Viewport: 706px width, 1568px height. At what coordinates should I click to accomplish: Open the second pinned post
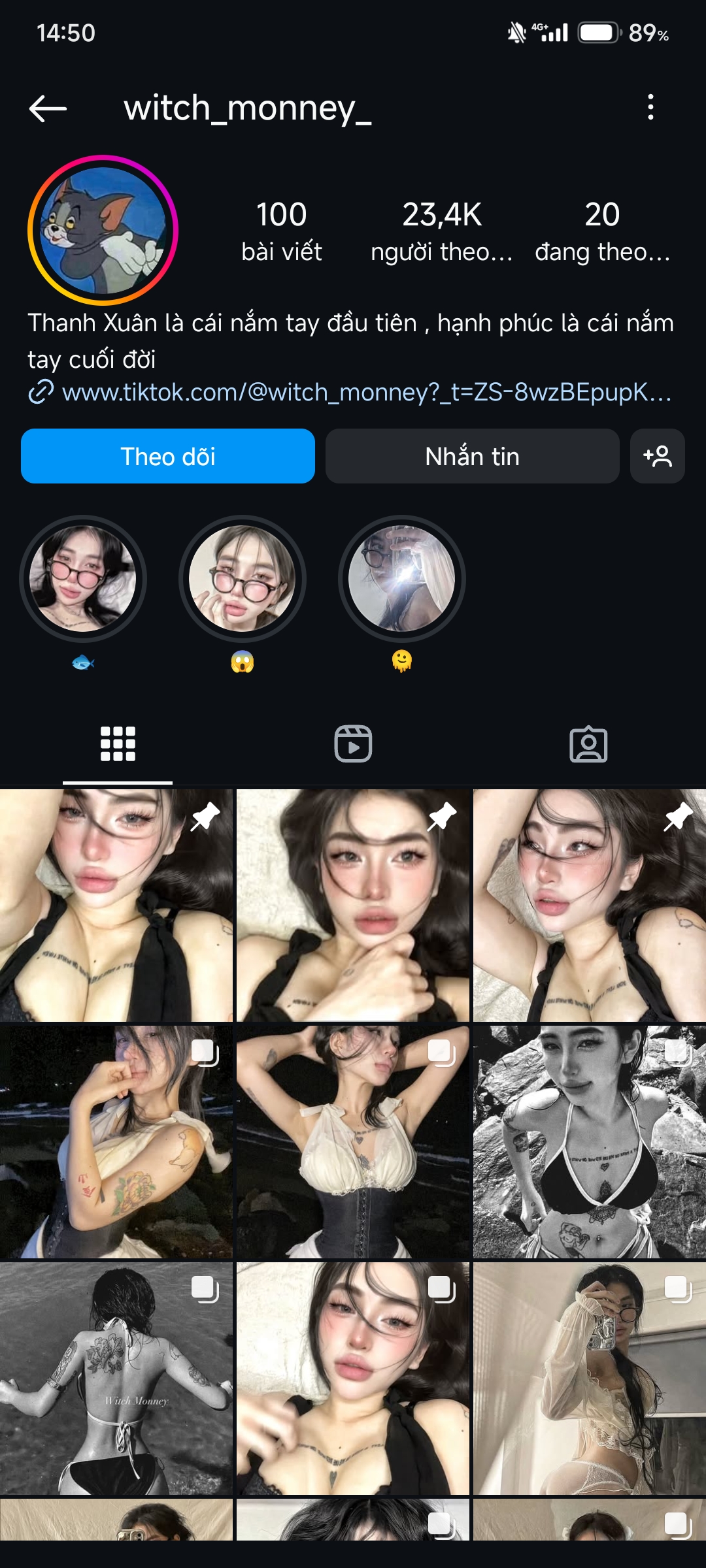click(353, 906)
